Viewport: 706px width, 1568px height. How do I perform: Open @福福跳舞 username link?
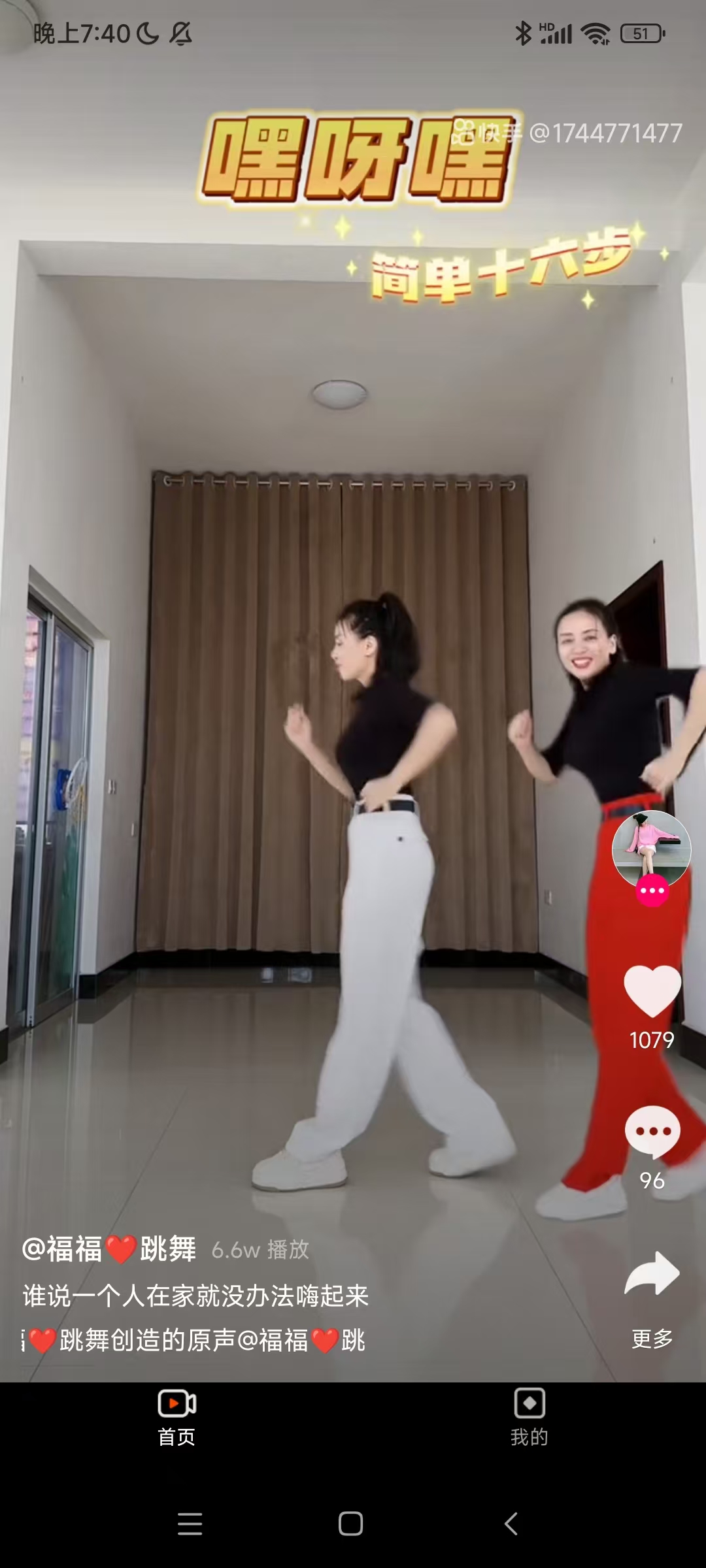[109, 1249]
